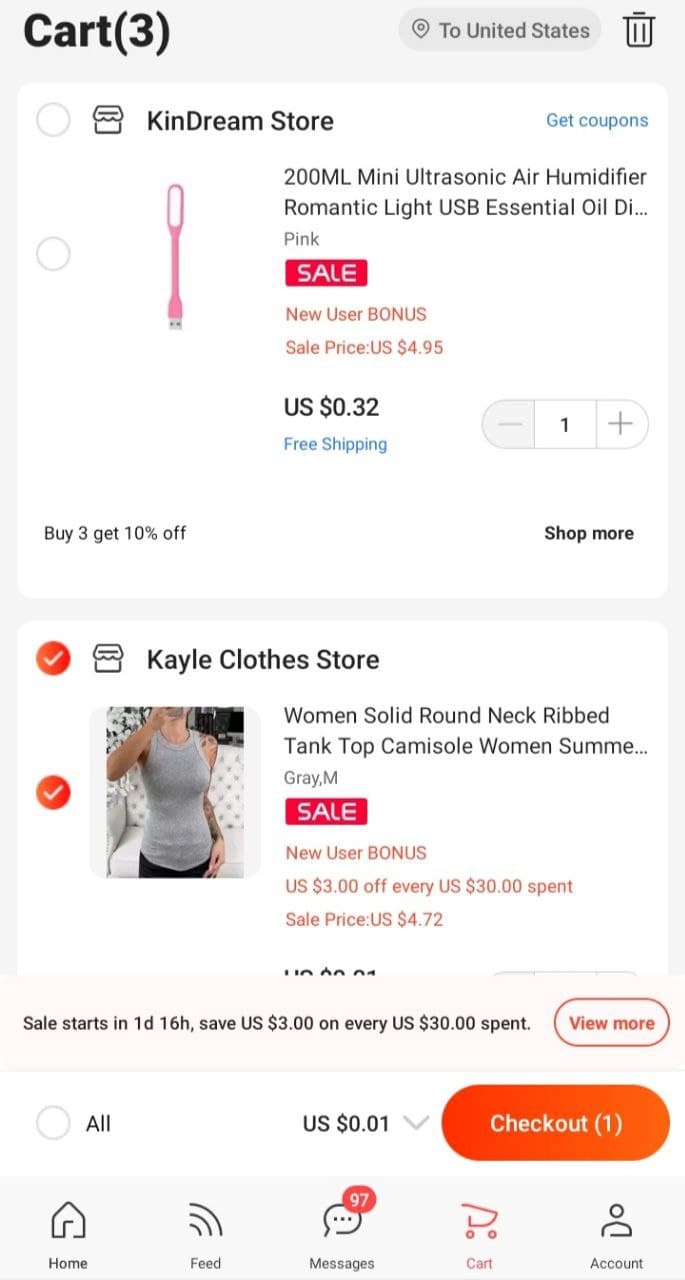Tap Shop more in KinDream Store
Image resolution: width=685 pixels, height=1280 pixels.
[589, 533]
